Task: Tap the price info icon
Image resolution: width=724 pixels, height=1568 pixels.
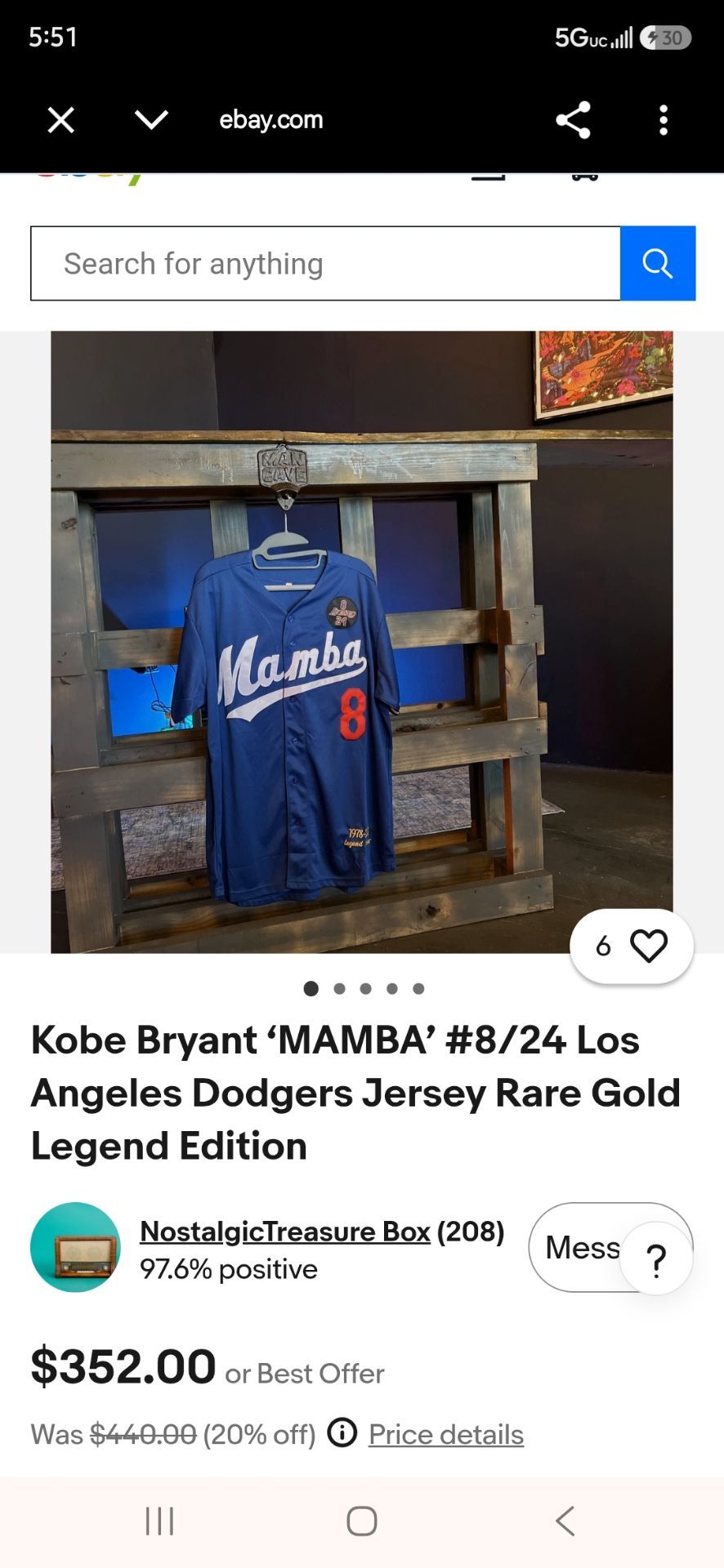Action: click(342, 1432)
